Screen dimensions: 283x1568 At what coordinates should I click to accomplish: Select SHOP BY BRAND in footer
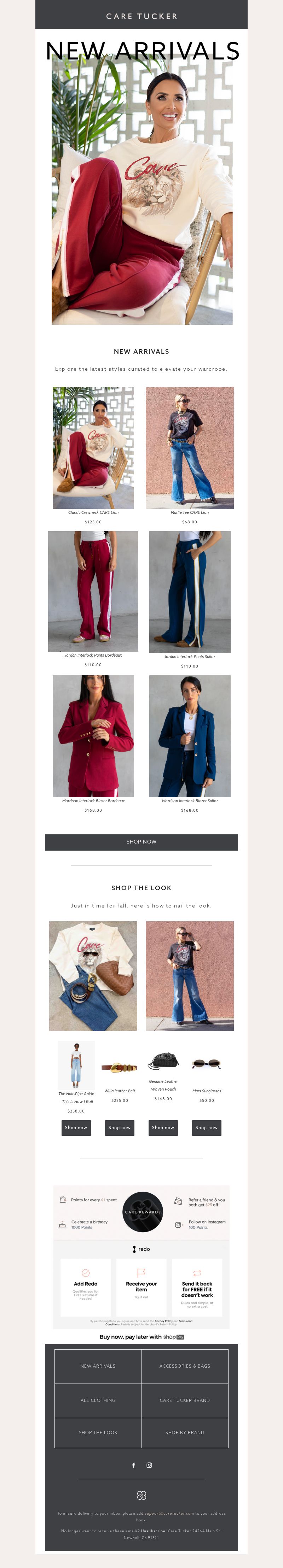coord(185,1432)
